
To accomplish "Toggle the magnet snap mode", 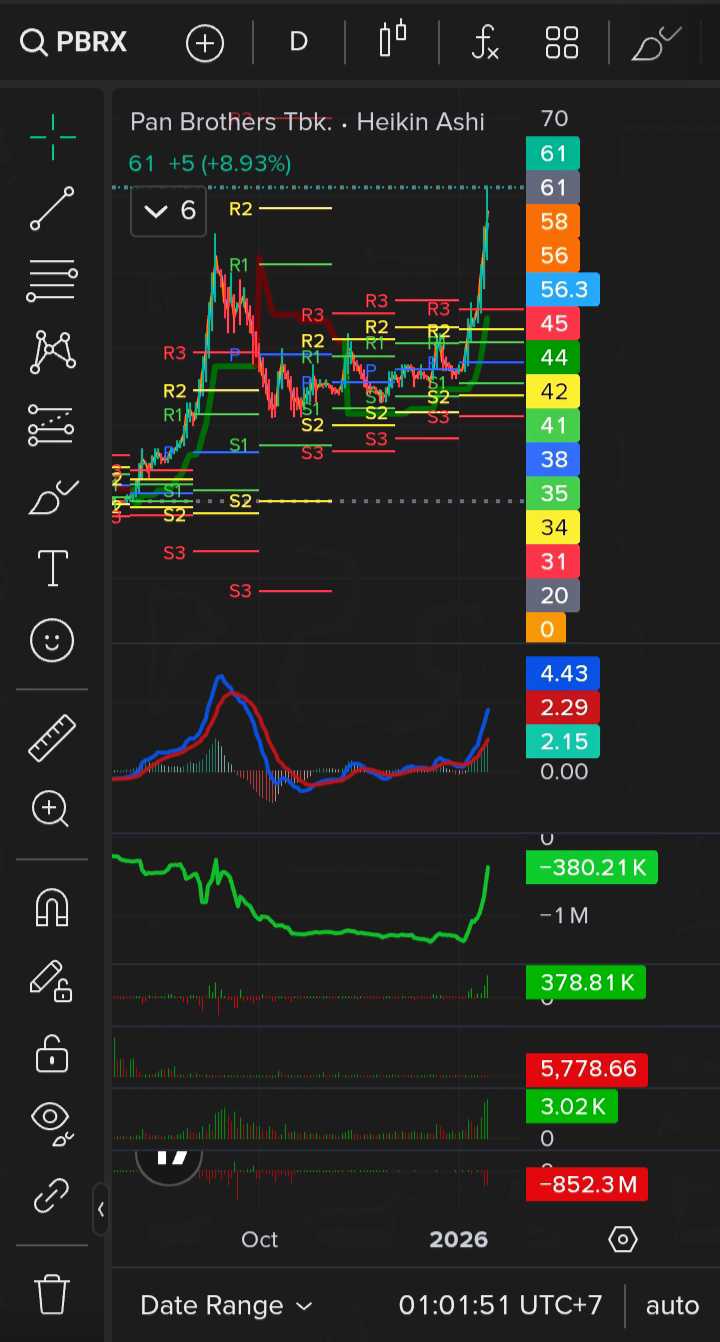I will pyautogui.click(x=52, y=907).
